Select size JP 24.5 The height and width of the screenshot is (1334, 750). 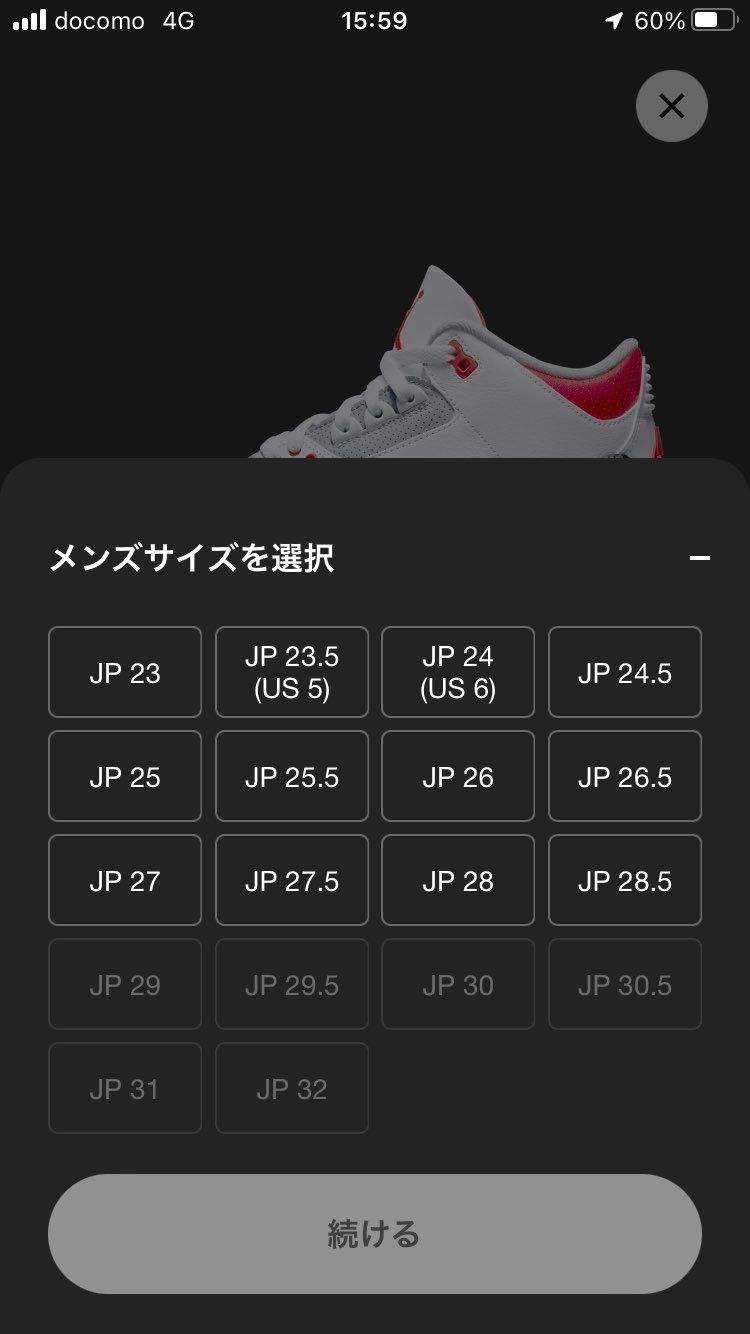pyautogui.click(x=624, y=672)
